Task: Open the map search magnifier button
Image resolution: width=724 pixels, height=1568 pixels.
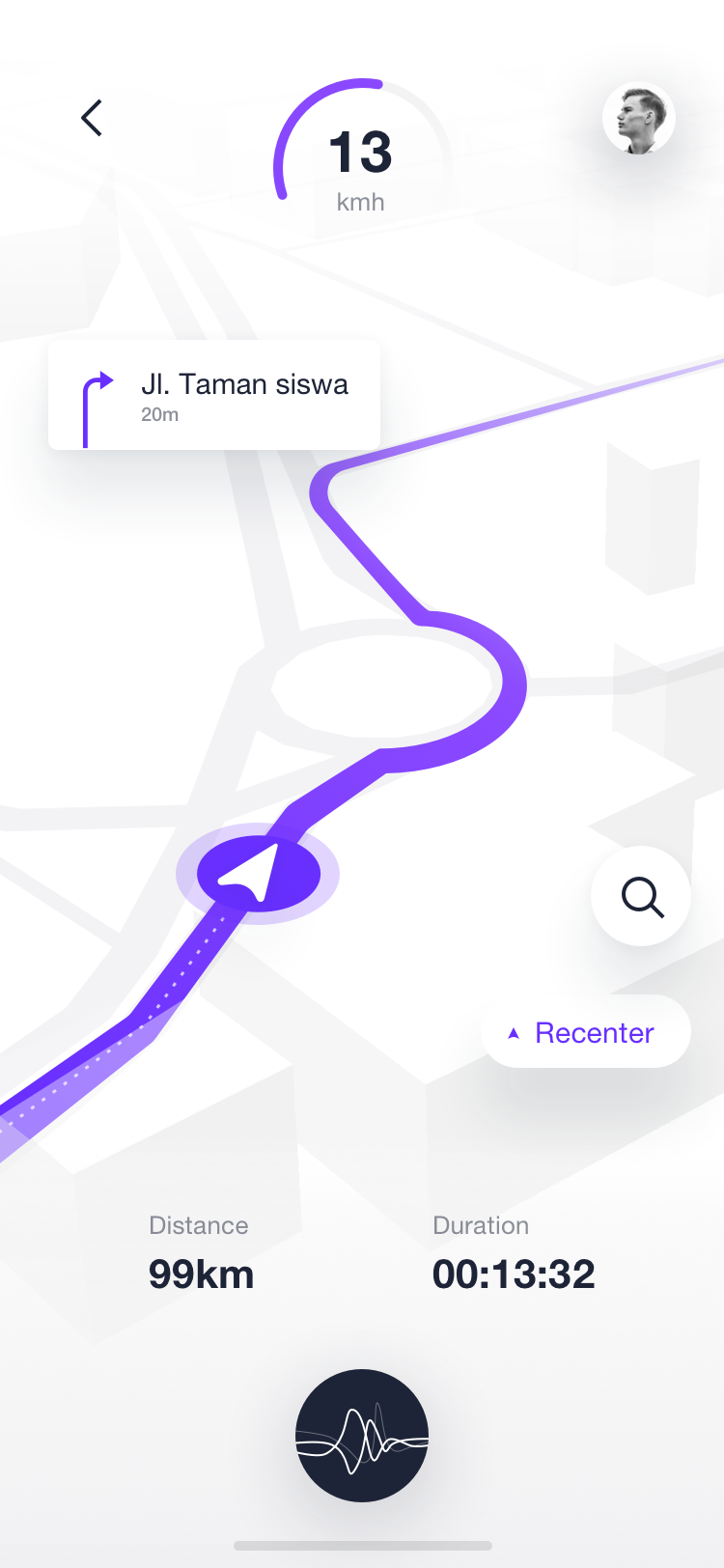Action: tap(641, 896)
